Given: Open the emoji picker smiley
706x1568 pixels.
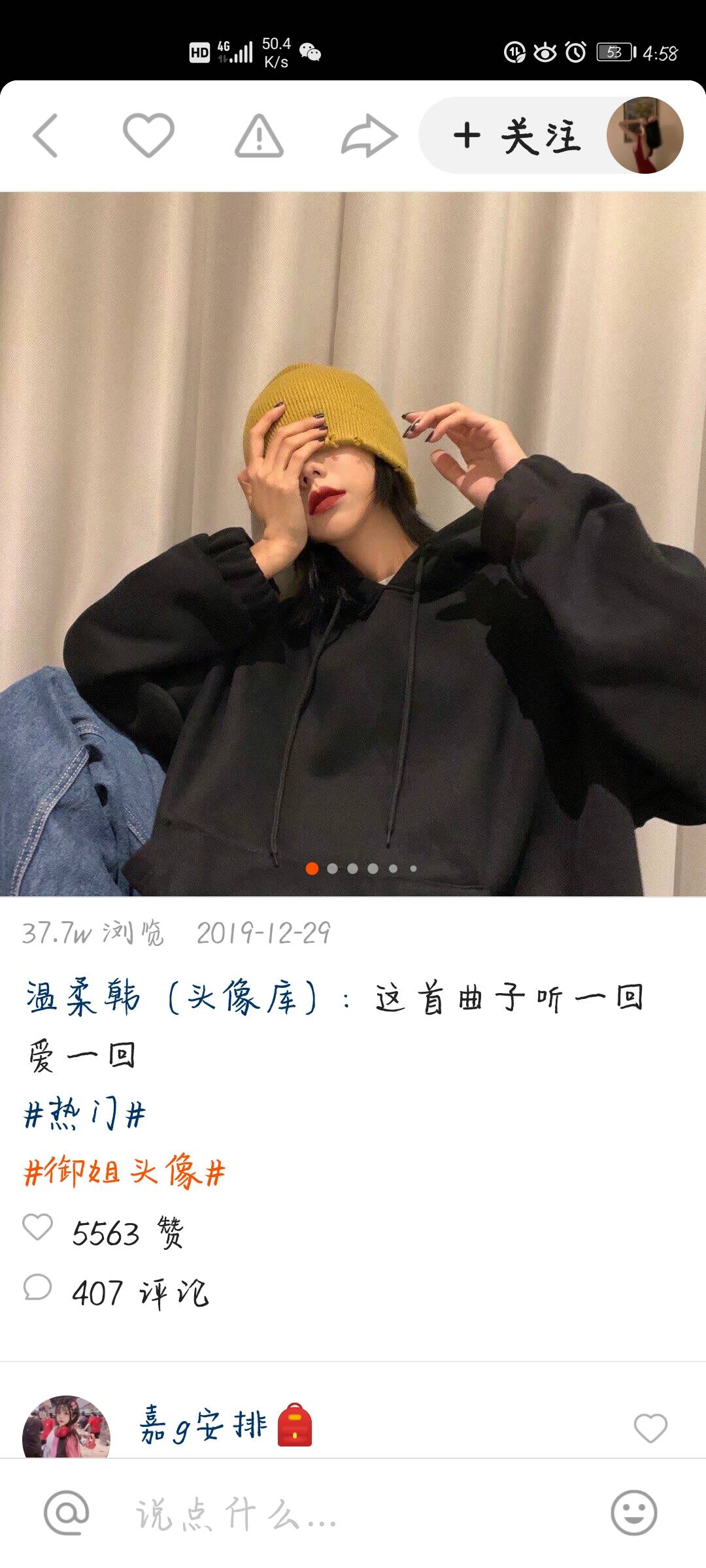Looking at the screenshot, I should 633,1512.
